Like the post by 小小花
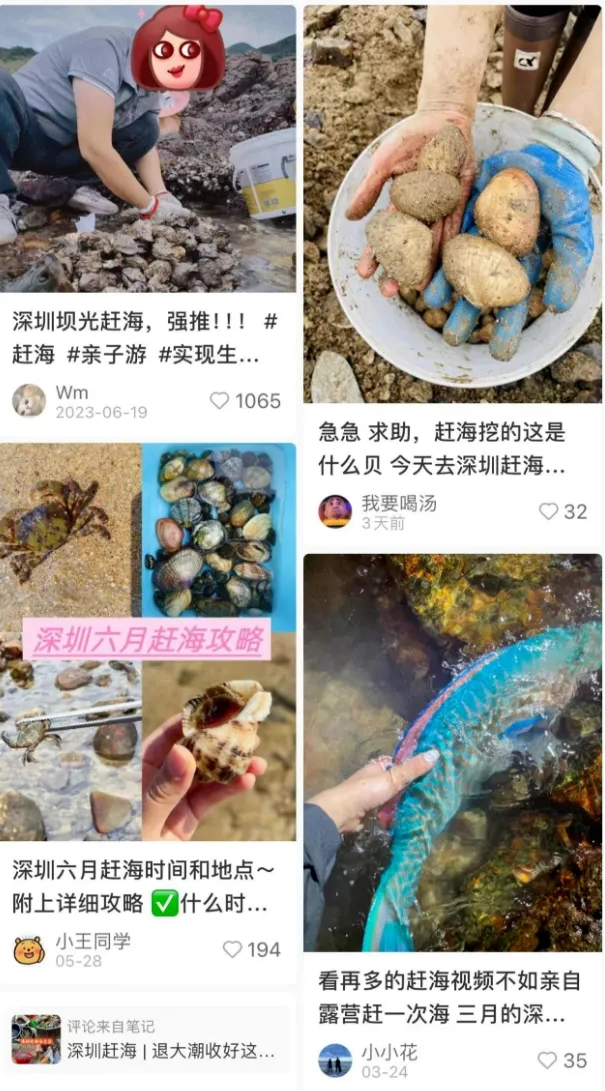The image size is (605, 1091). [x=548, y=1060]
